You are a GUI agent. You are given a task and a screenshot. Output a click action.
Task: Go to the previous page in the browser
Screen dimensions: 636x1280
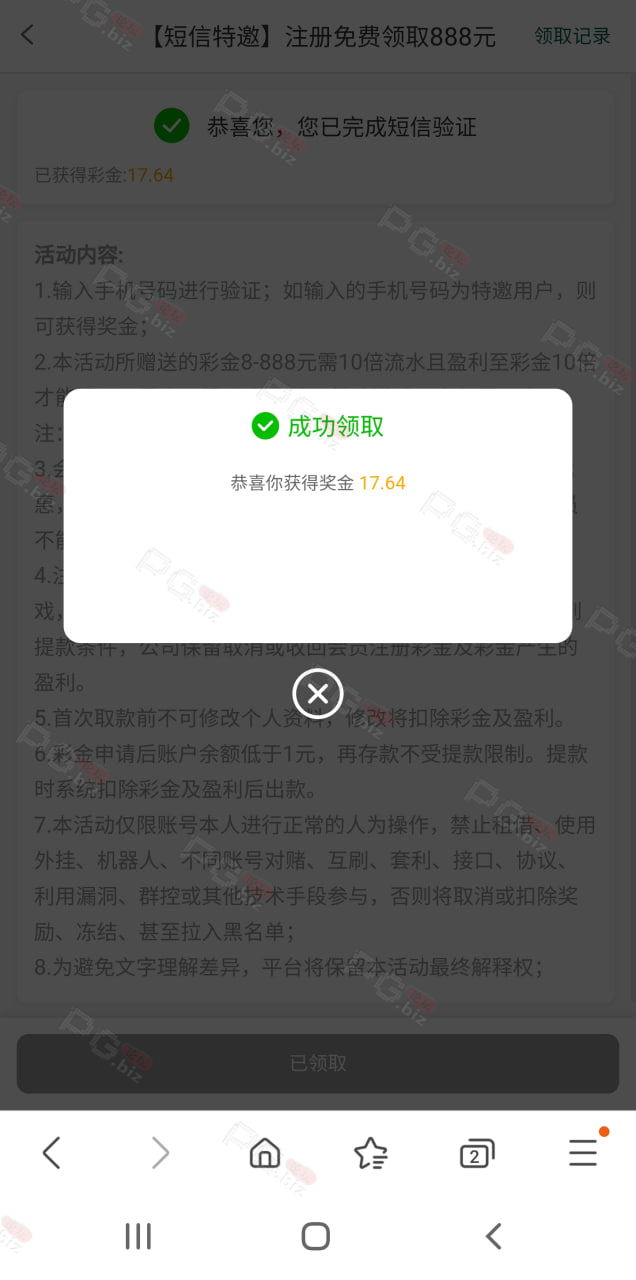pyautogui.click(x=51, y=1153)
